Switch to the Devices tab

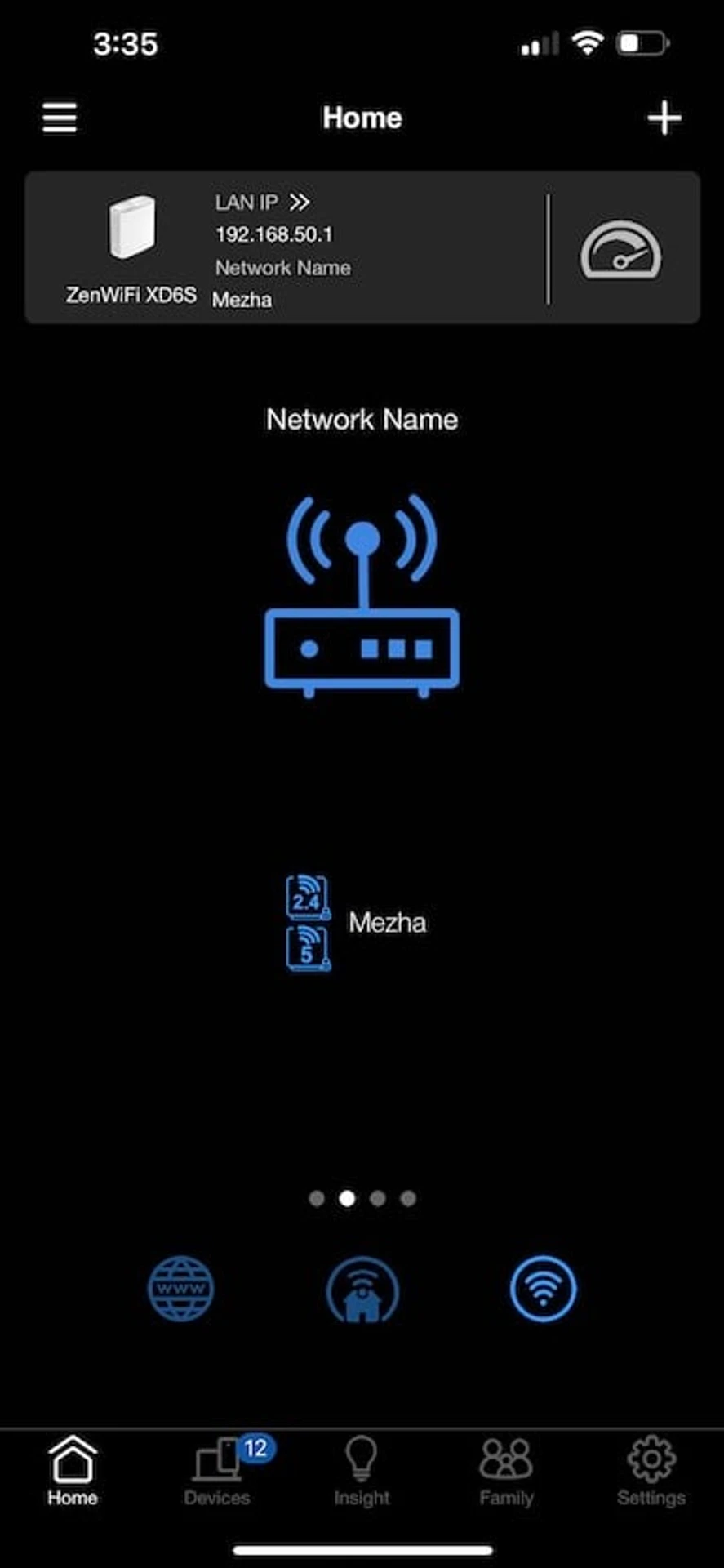[218, 1472]
